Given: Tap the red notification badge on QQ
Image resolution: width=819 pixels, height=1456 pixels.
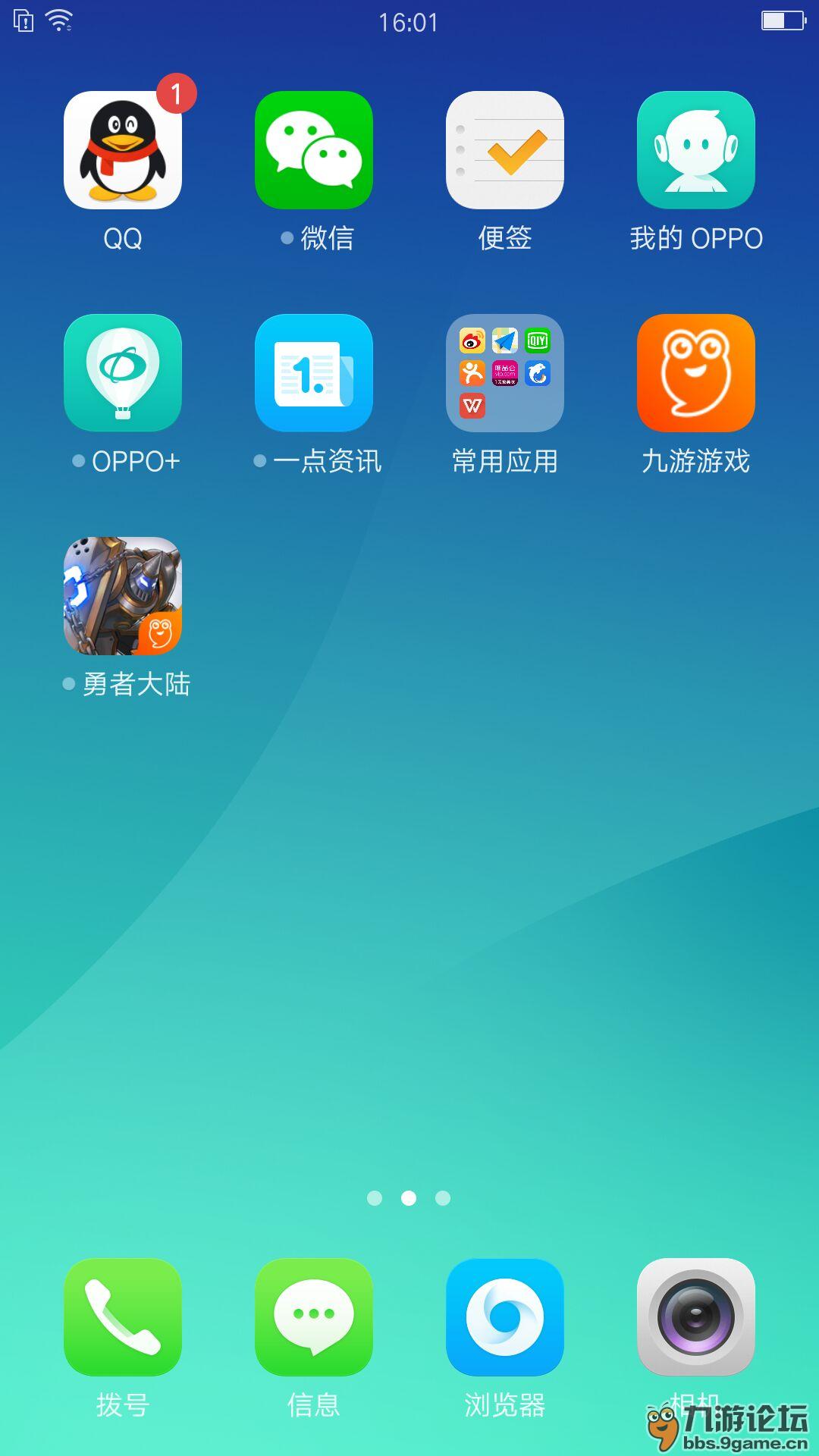Looking at the screenshot, I should [x=177, y=94].
